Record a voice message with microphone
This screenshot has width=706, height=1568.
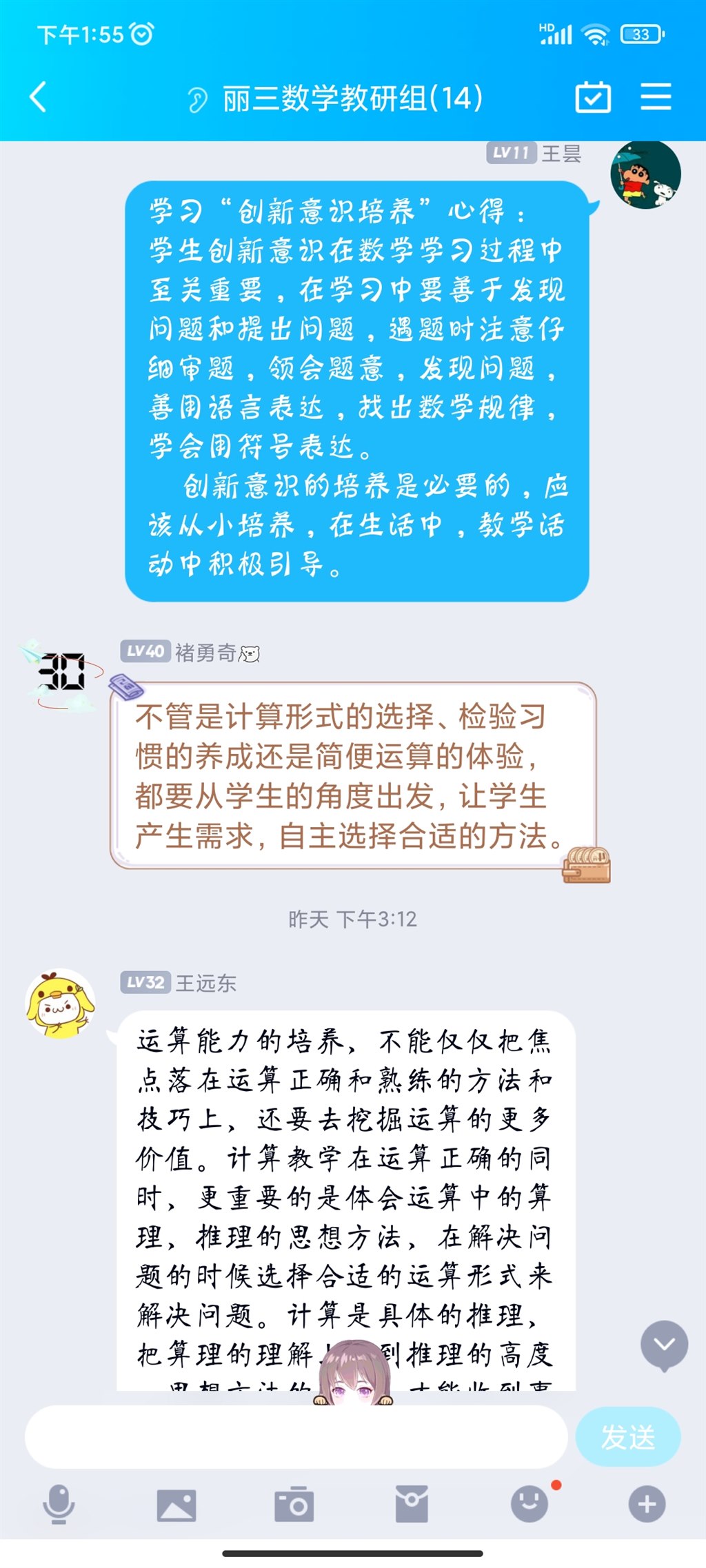click(x=59, y=1504)
